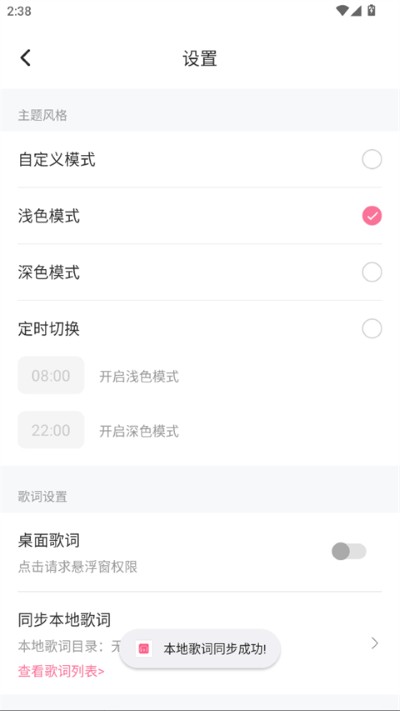Select 自定义模式 theme option

pos(371,160)
